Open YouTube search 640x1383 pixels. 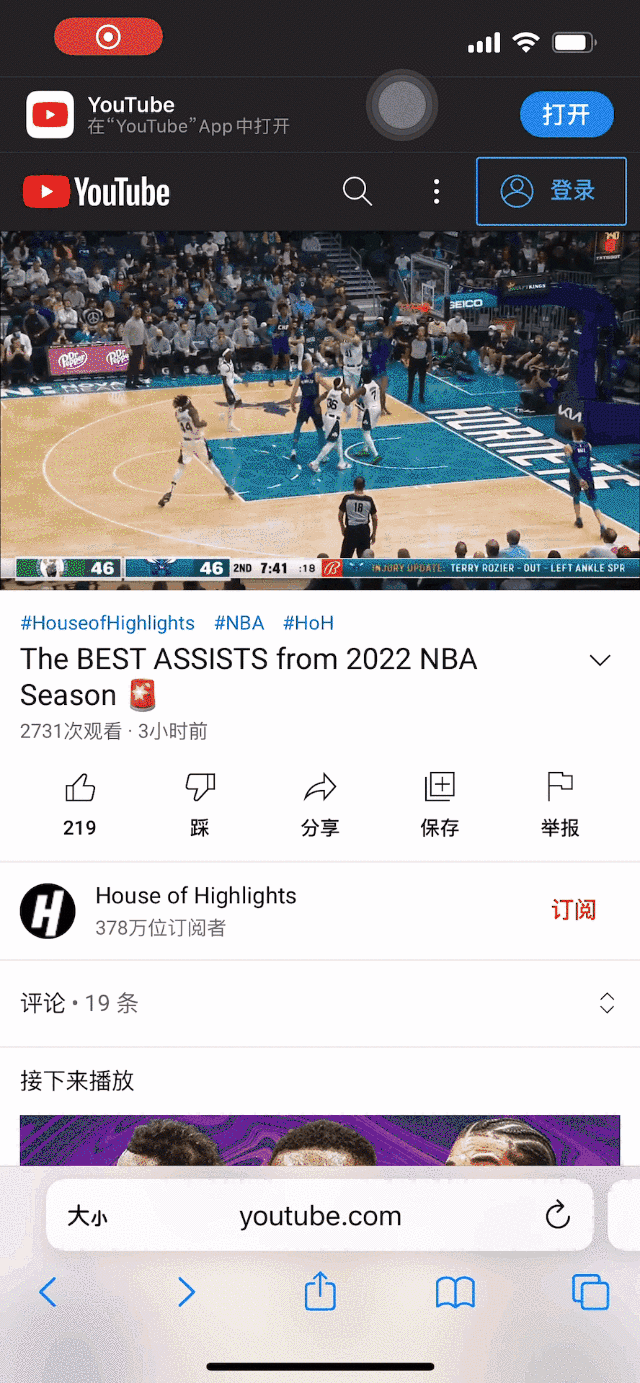click(x=357, y=191)
